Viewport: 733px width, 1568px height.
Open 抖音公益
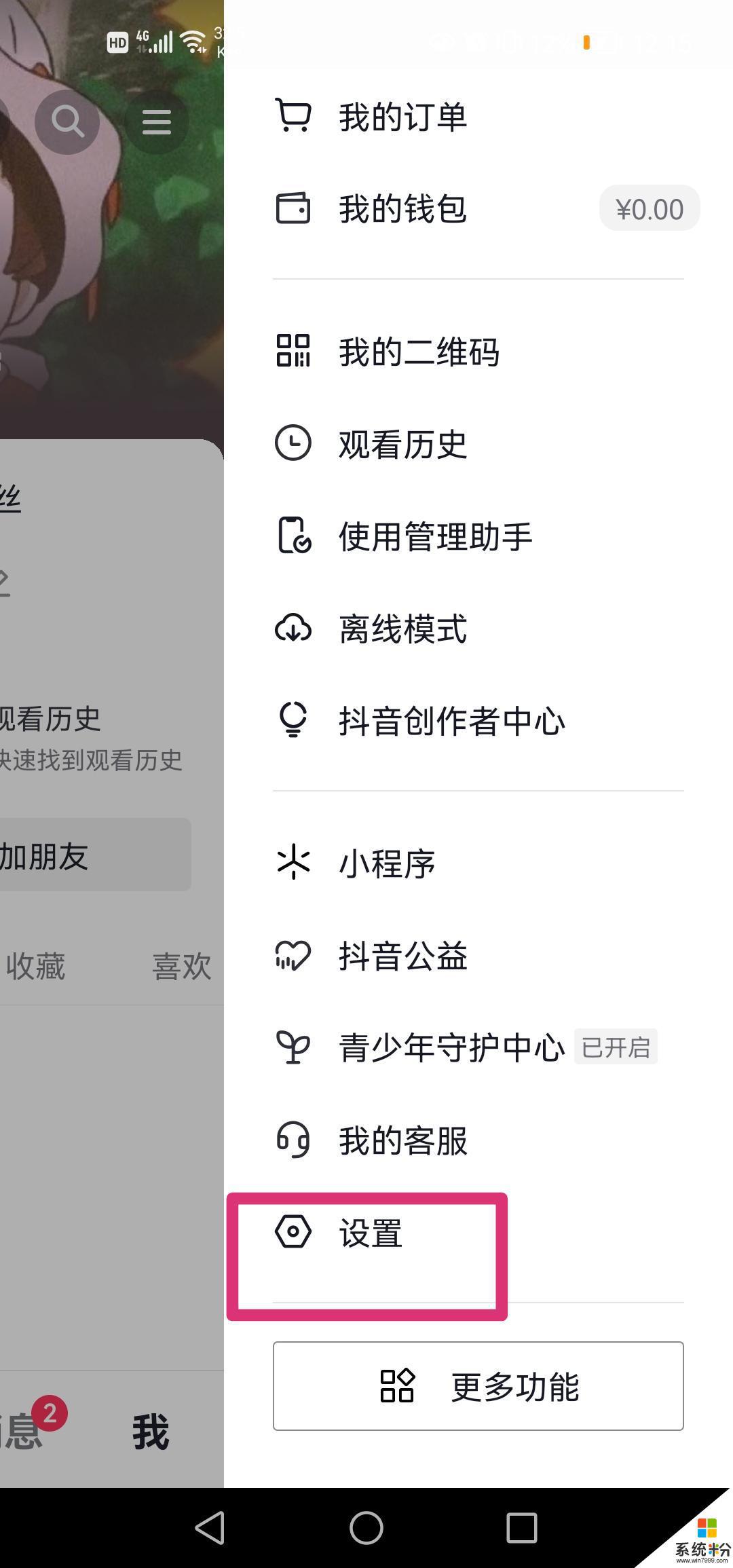[478, 956]
